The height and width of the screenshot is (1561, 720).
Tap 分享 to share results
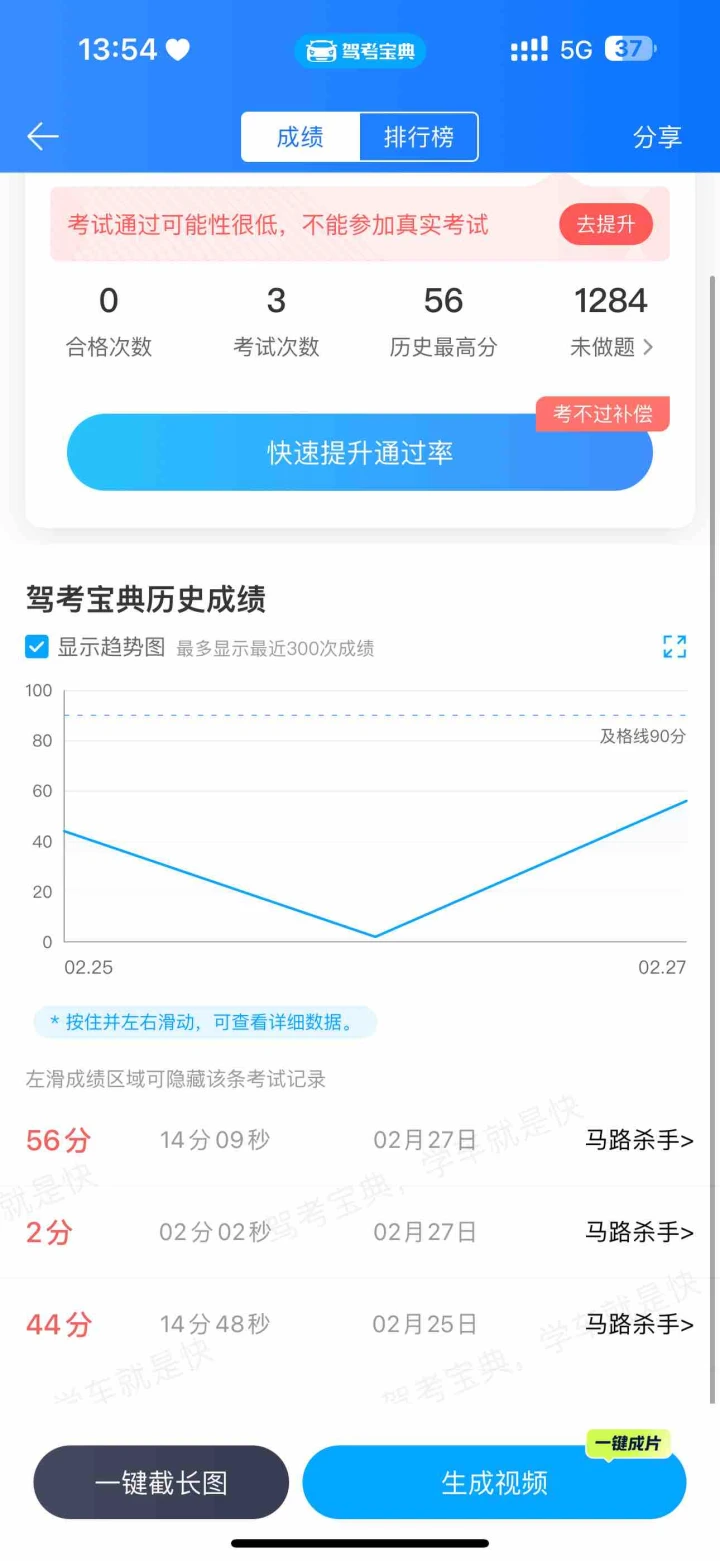(x=657, y=137)
